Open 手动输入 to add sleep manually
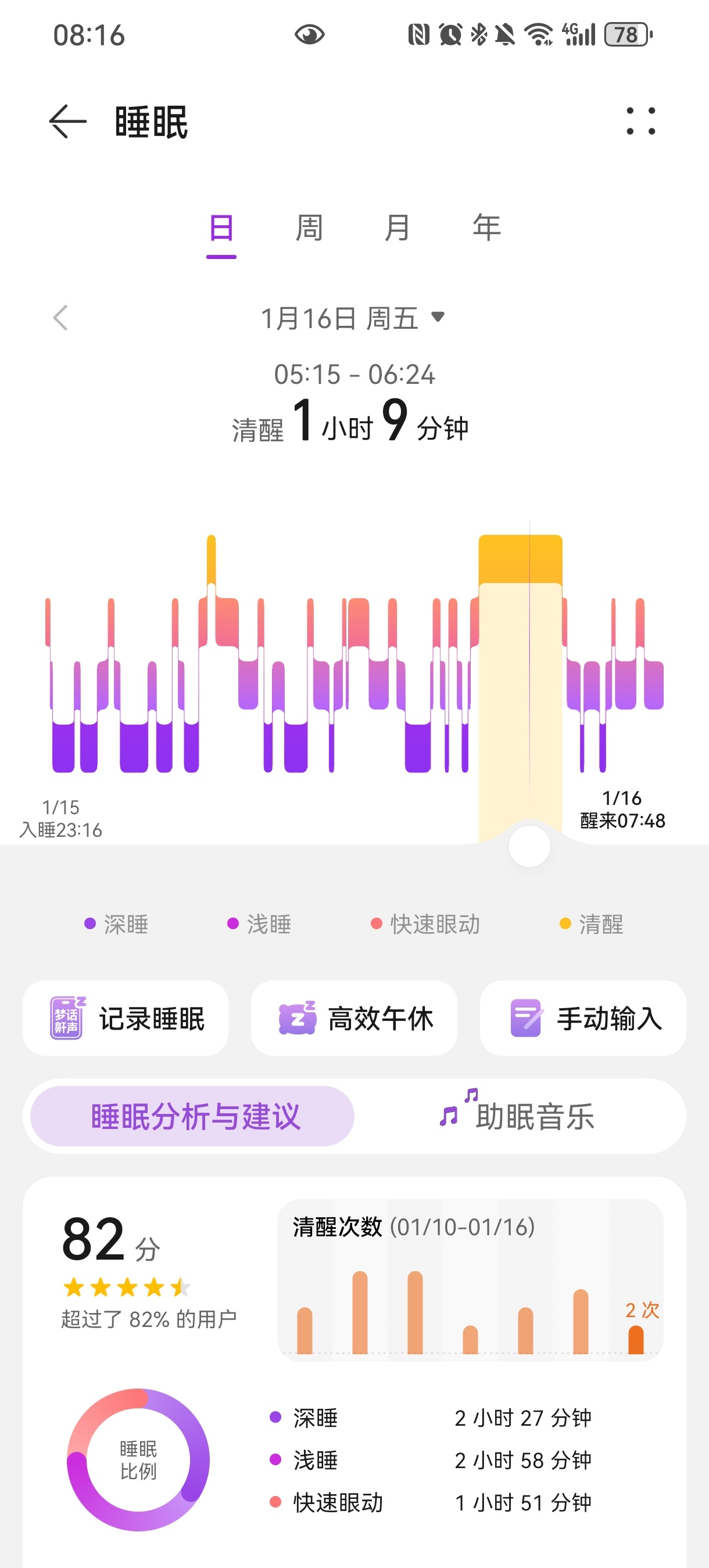Image resolution: width=709 pixels, height=1568 pixels. pyautogui.click(x=582, y=1017)
